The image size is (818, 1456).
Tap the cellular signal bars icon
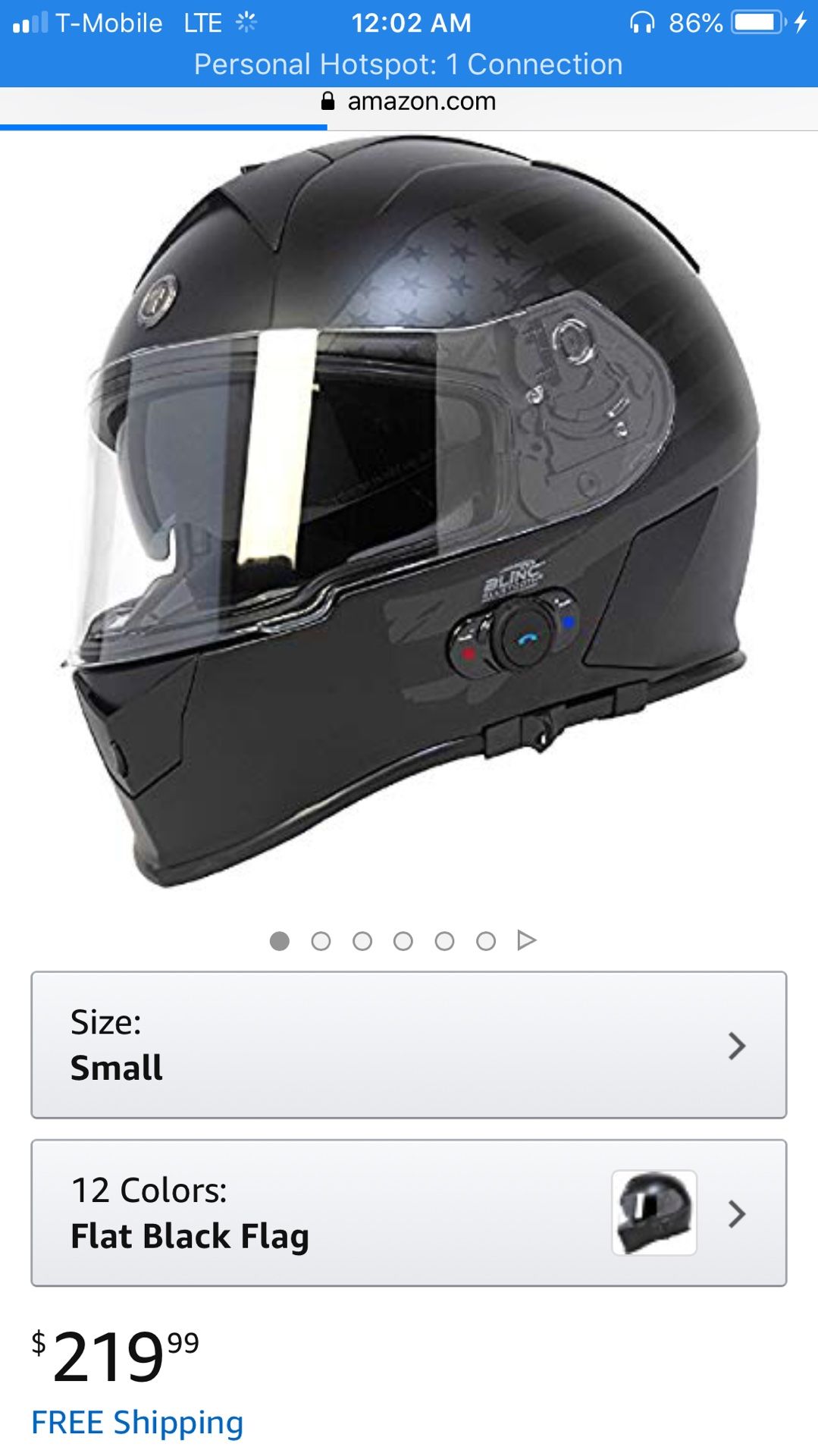[x=29, y=20]
